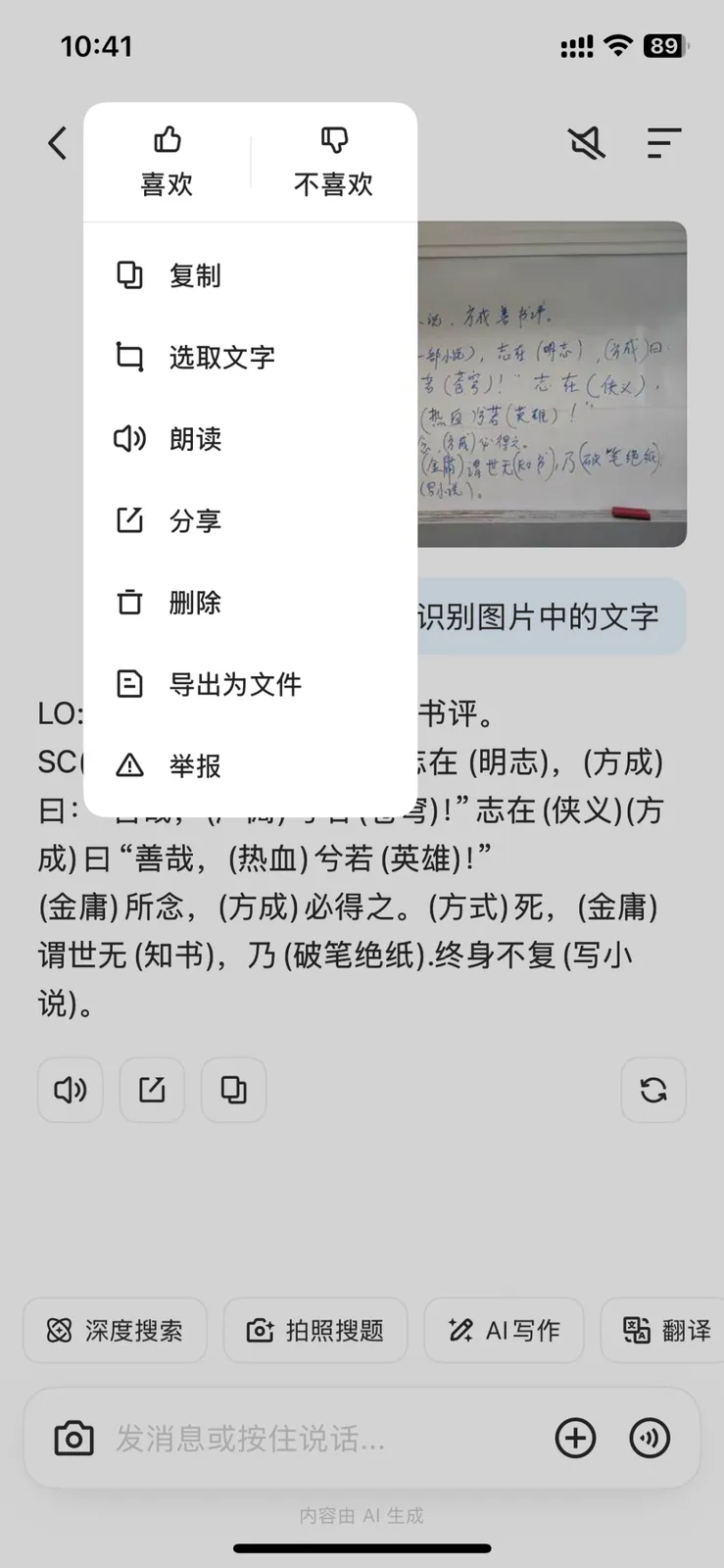Choose 导出为文件 option
Viewport: 724px width, 1568px height.
click(251, 683)
